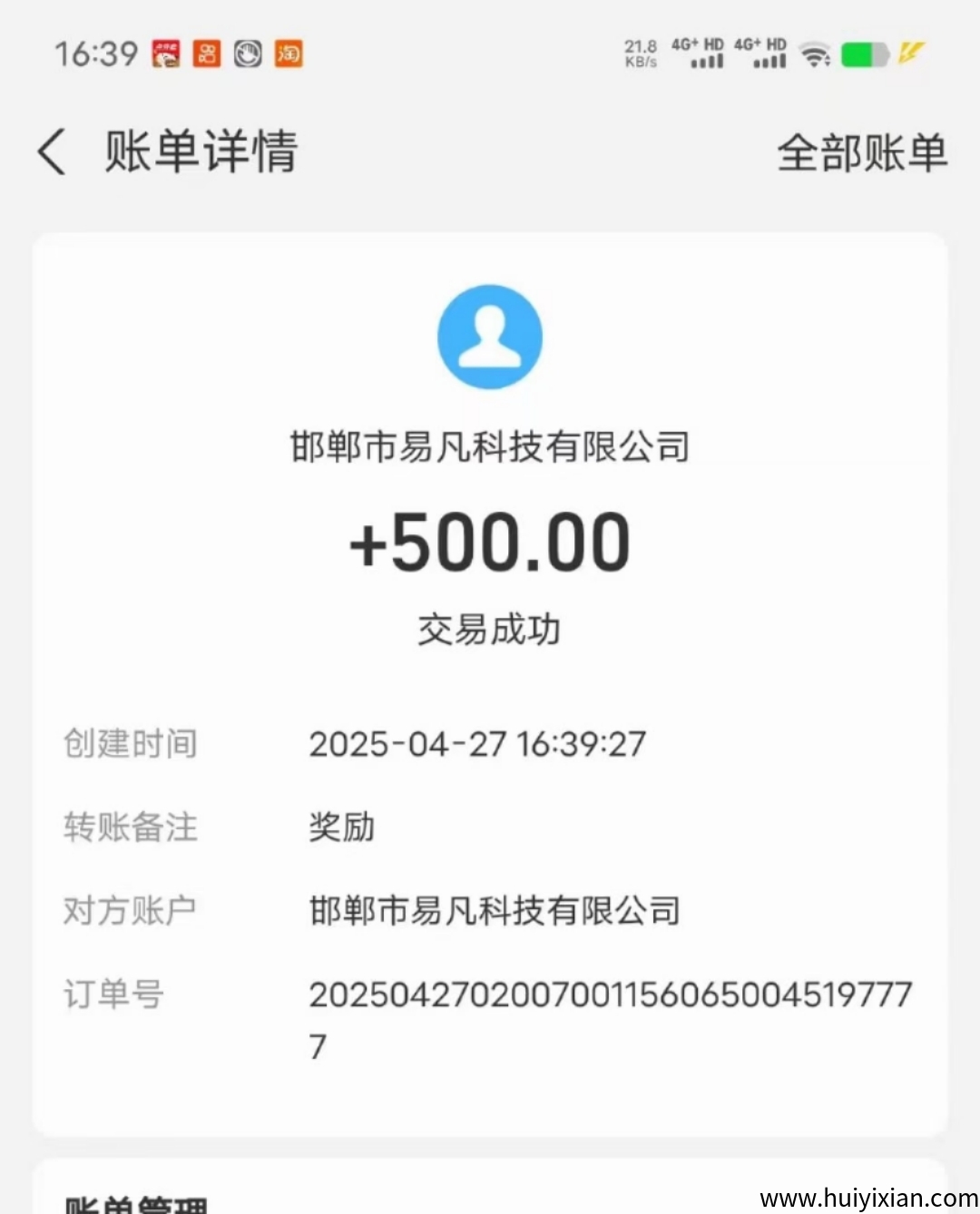Viewport: 980px width, 1214px height.
Task: Tap the payer name 邯郸市易凡科技有限公司
Action: point(489,446)
